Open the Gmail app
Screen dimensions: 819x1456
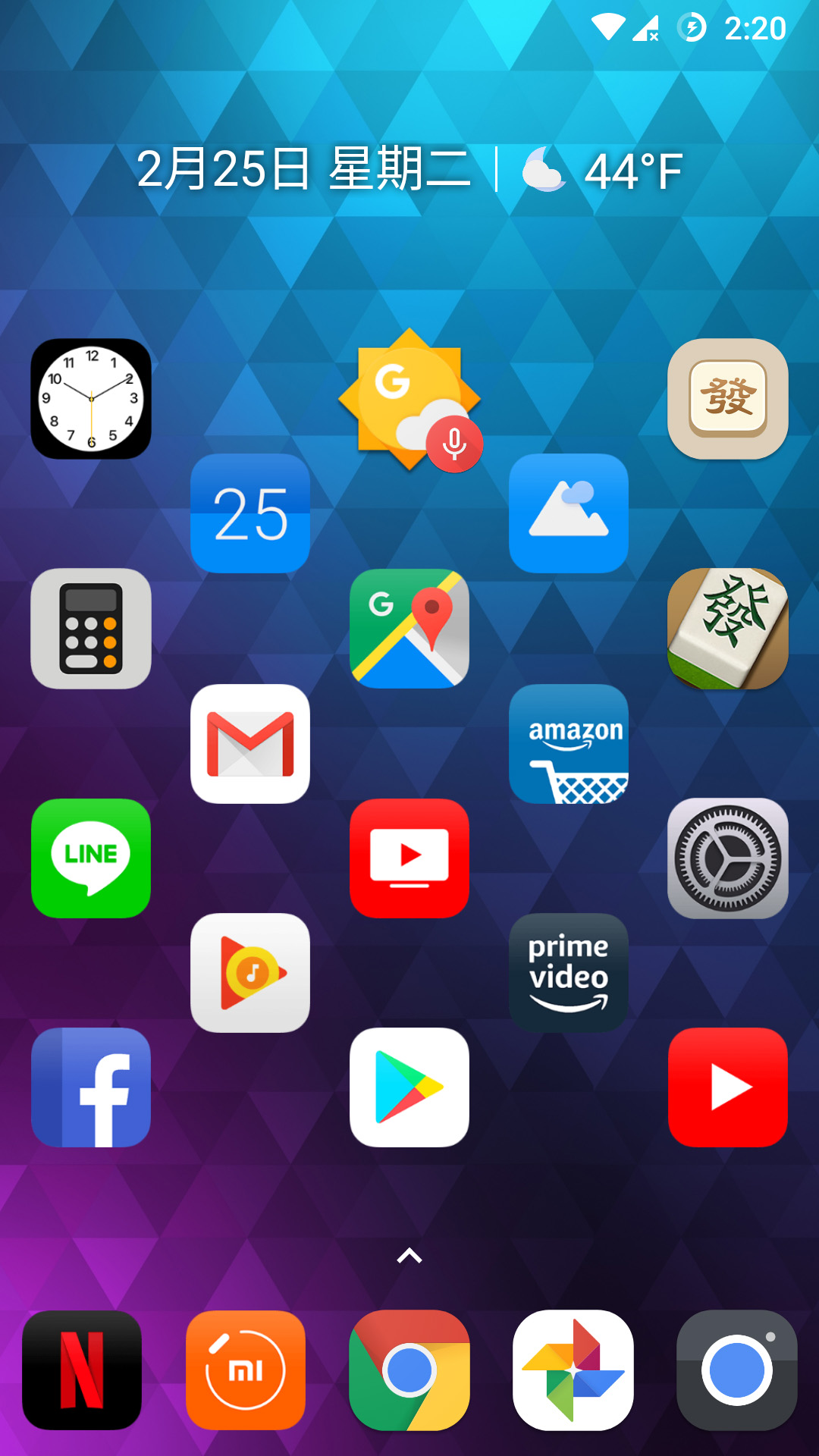(250, 744)
